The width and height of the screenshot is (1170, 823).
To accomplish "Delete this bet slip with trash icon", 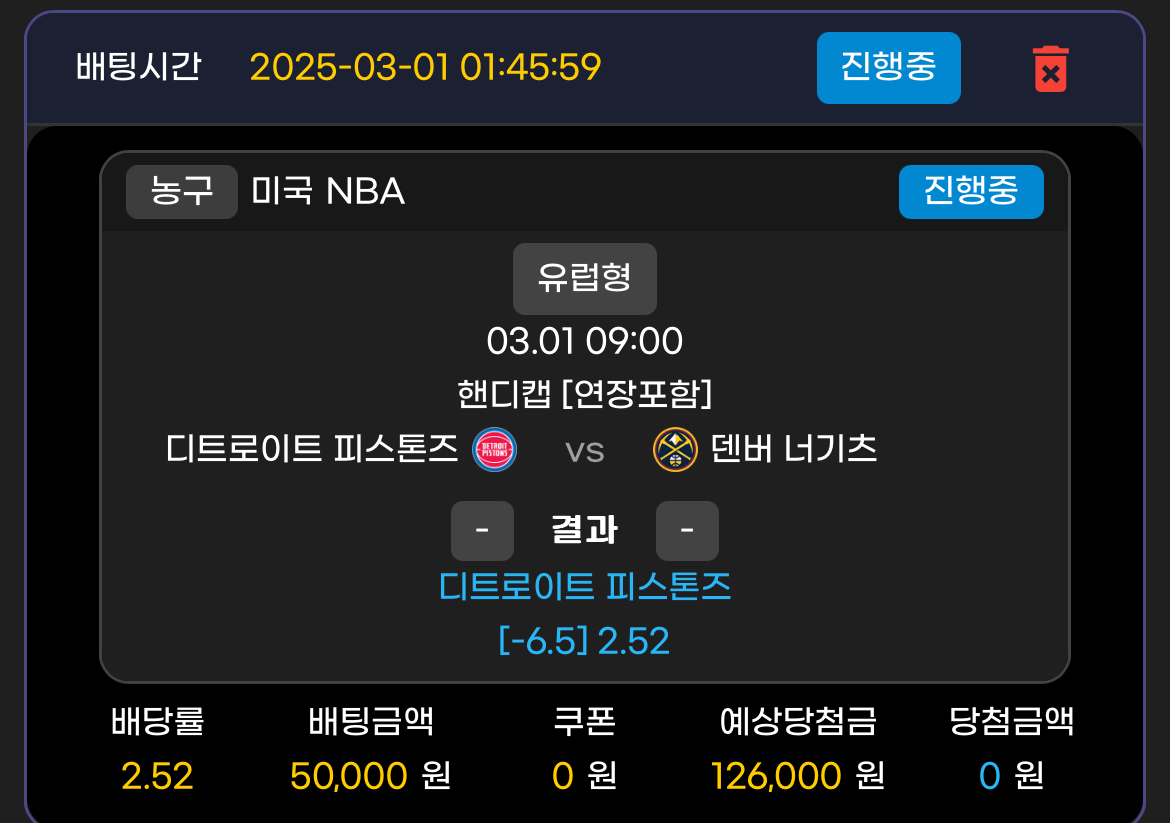I will click(x=1050, y=68).
